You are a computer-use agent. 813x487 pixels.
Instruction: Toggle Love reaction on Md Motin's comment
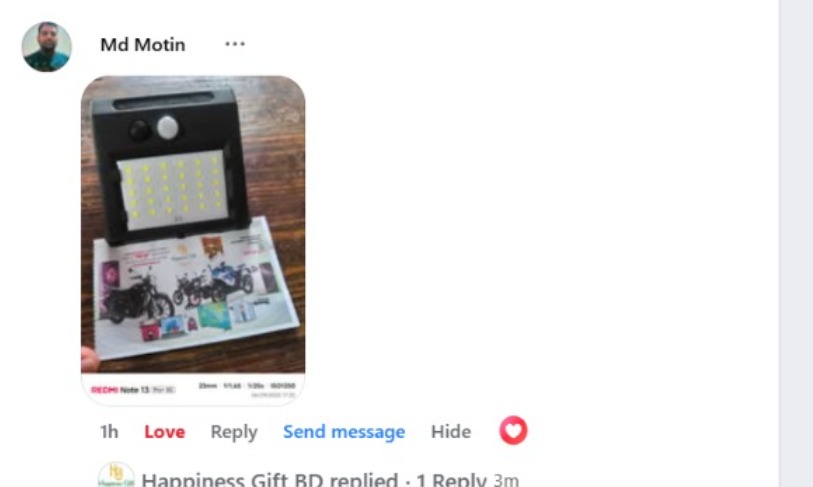[164, 432]
